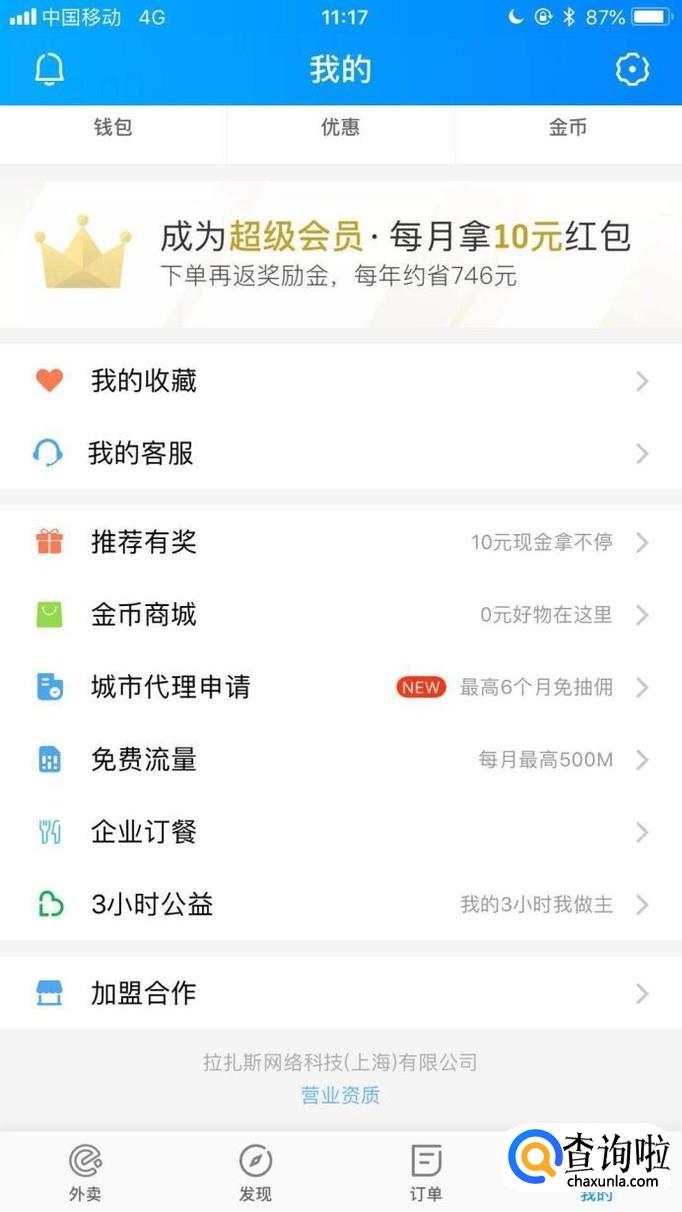Open 3小时公益 charity row

point(340,905)
